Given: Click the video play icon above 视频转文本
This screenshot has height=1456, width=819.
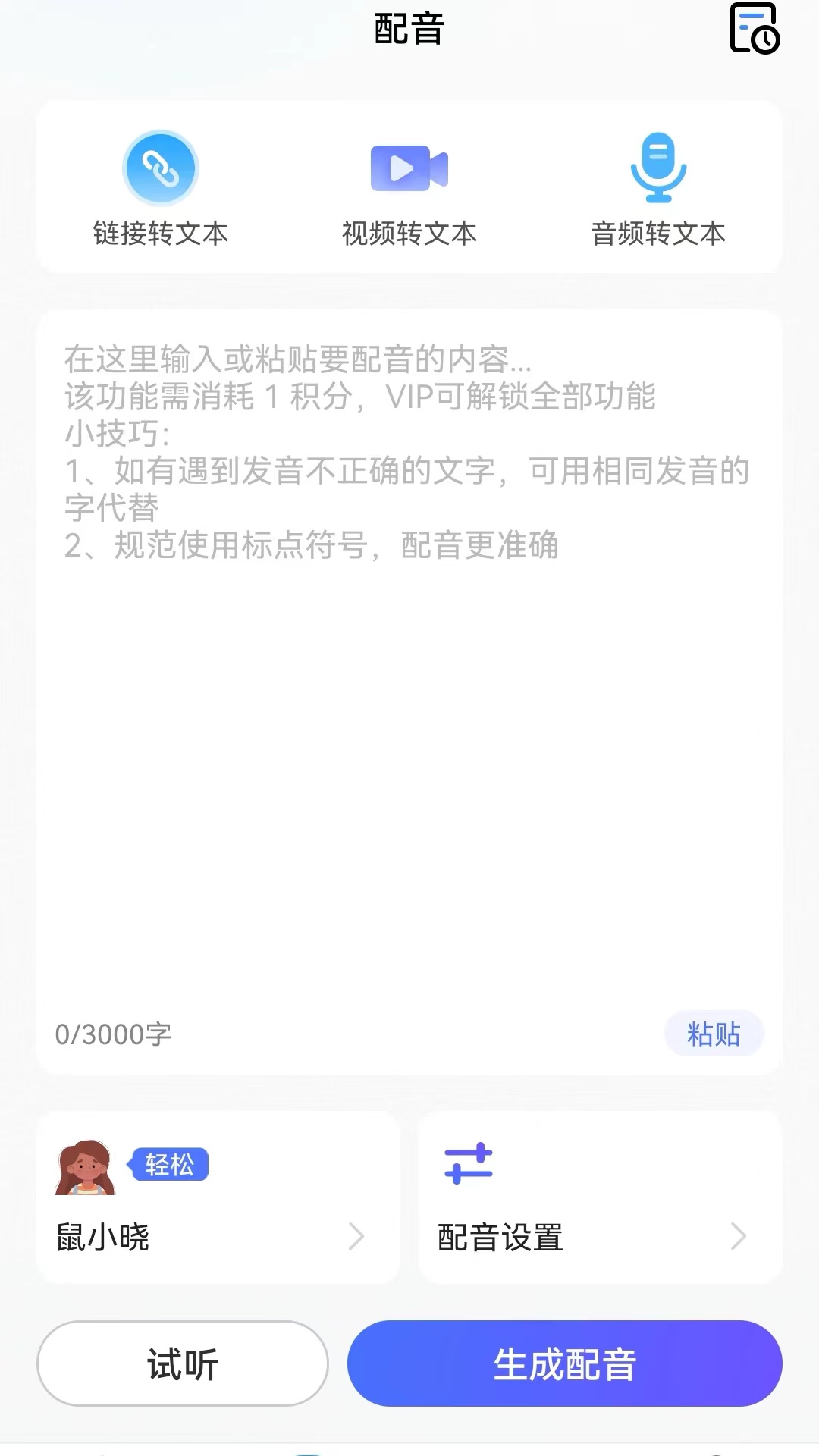Looking at the screenshot, I should 409,167.
